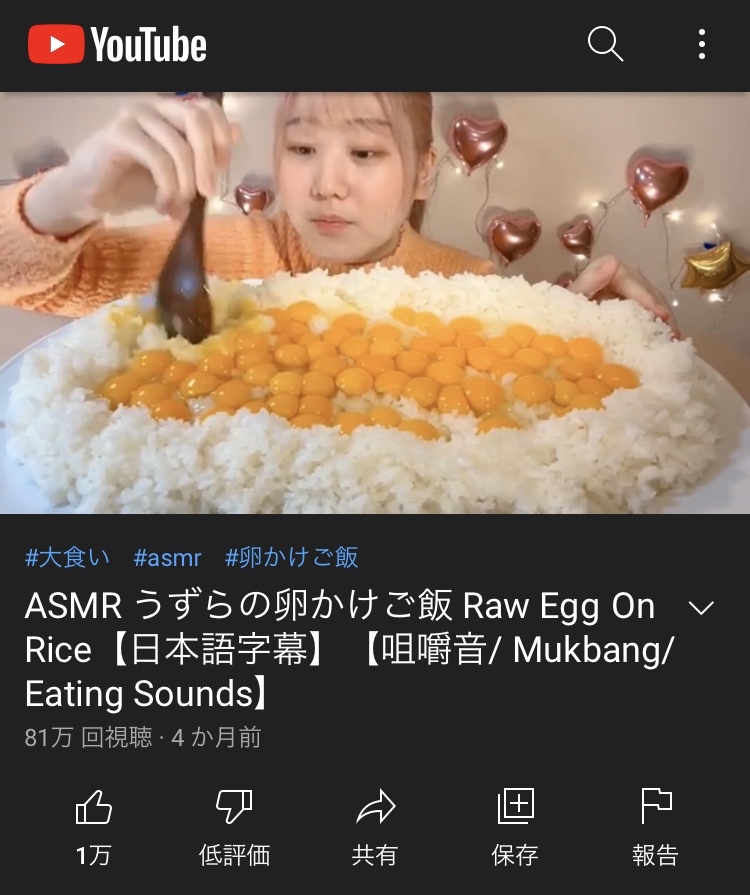Open the YouTube search
This screenshot has width=750, height=895.
pyautogui.click(x=605, y=44)
